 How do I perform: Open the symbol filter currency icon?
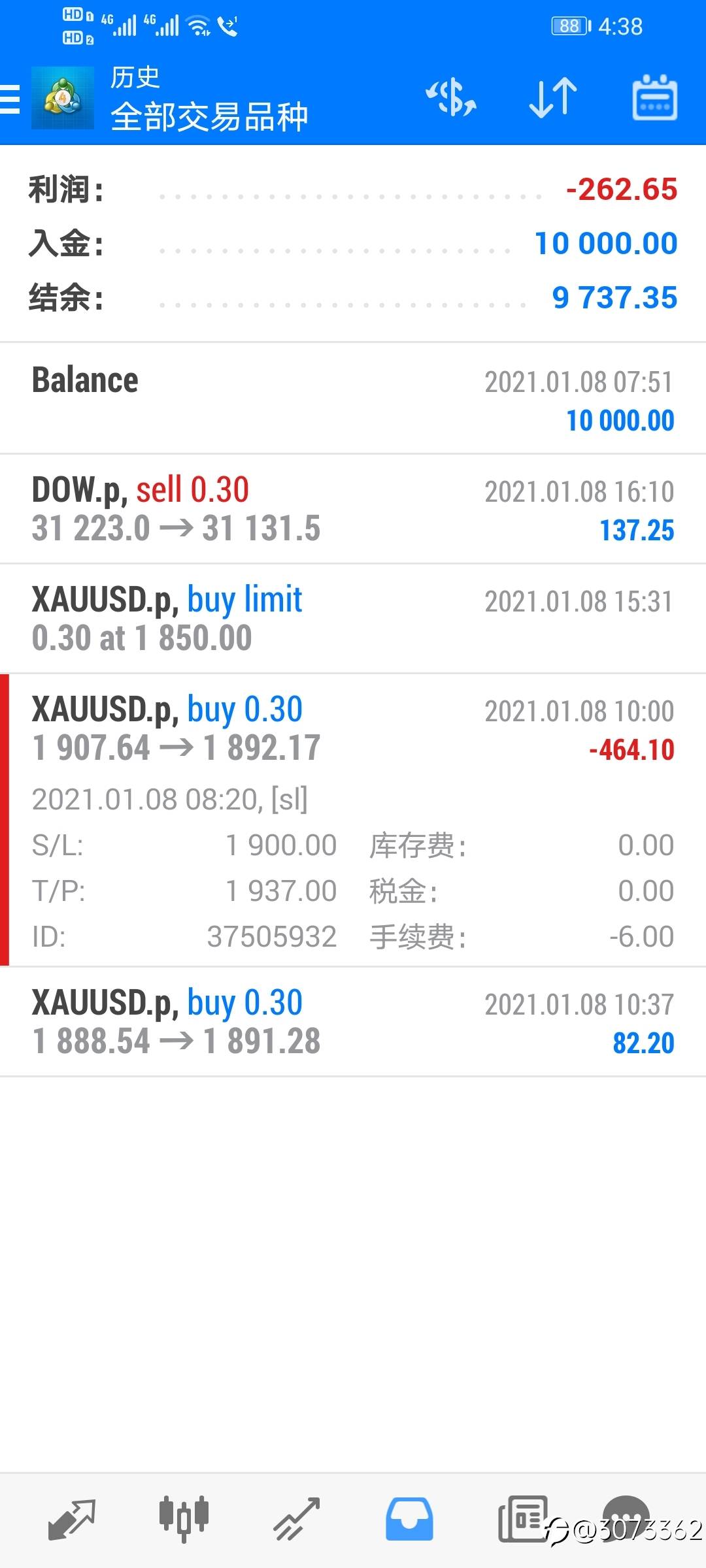pos(450,98)
